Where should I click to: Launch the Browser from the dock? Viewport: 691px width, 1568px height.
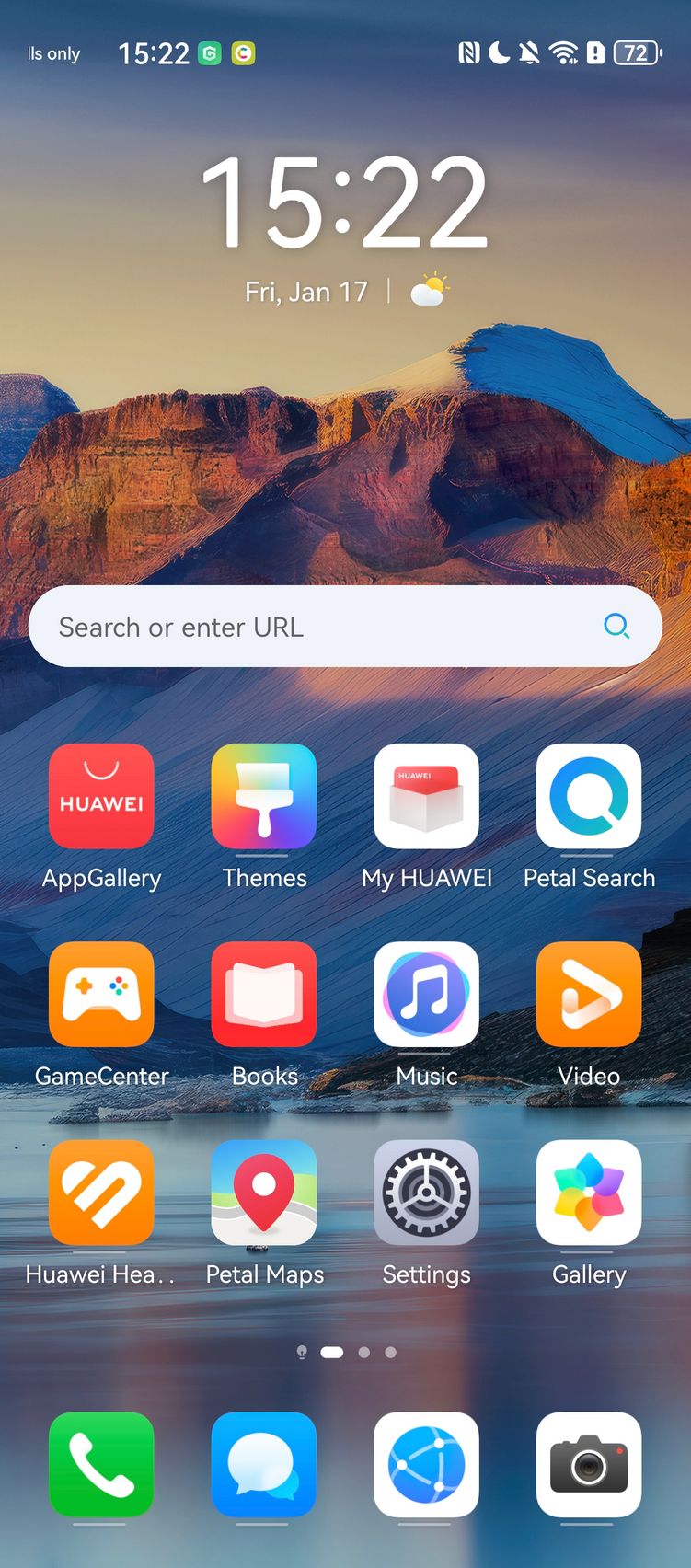tap(426, 1464)
